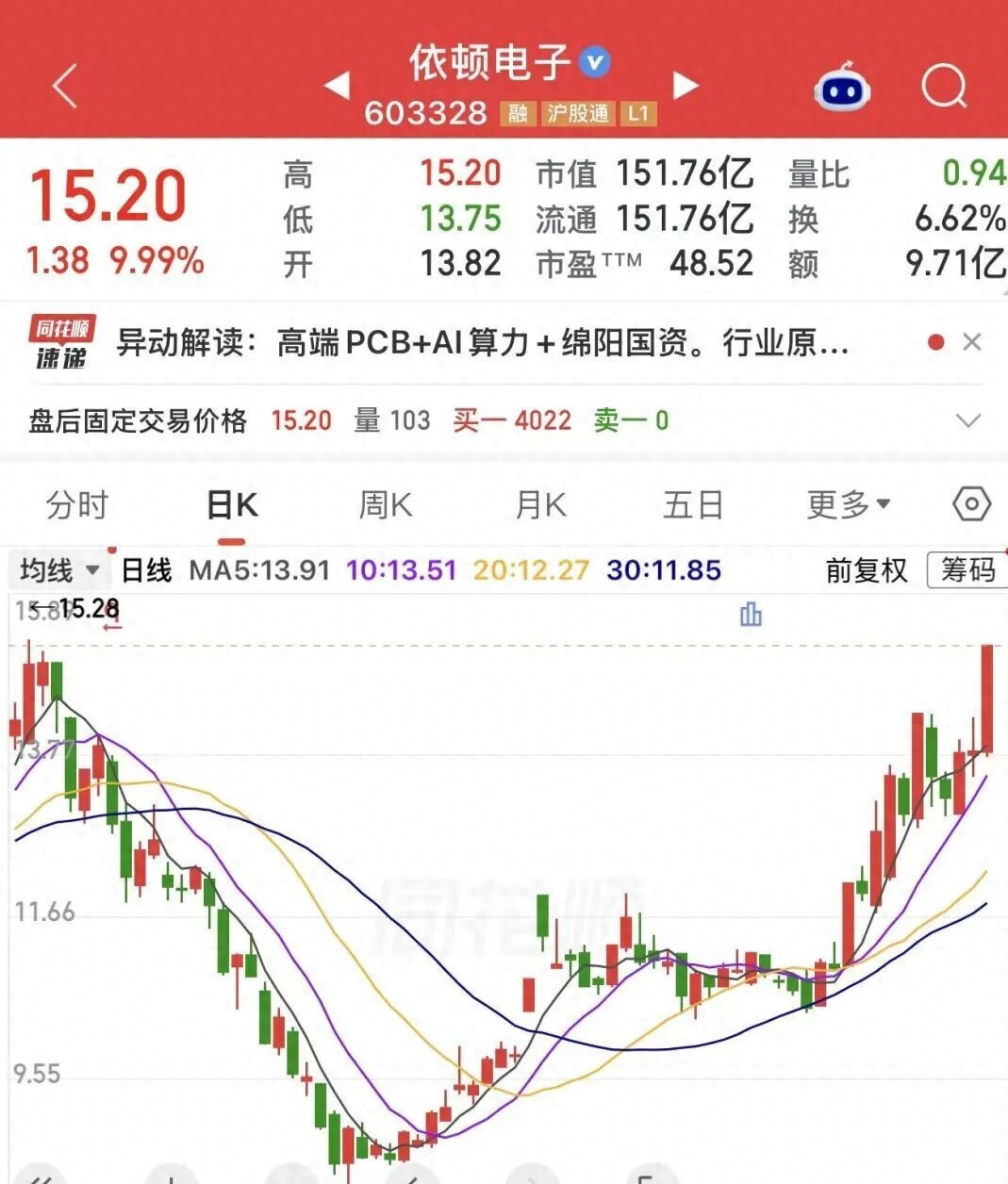Viewport: 1008px width, 1184px height.
Task: Open chart settings hexagon icon
Action: [x=971, y=504]
